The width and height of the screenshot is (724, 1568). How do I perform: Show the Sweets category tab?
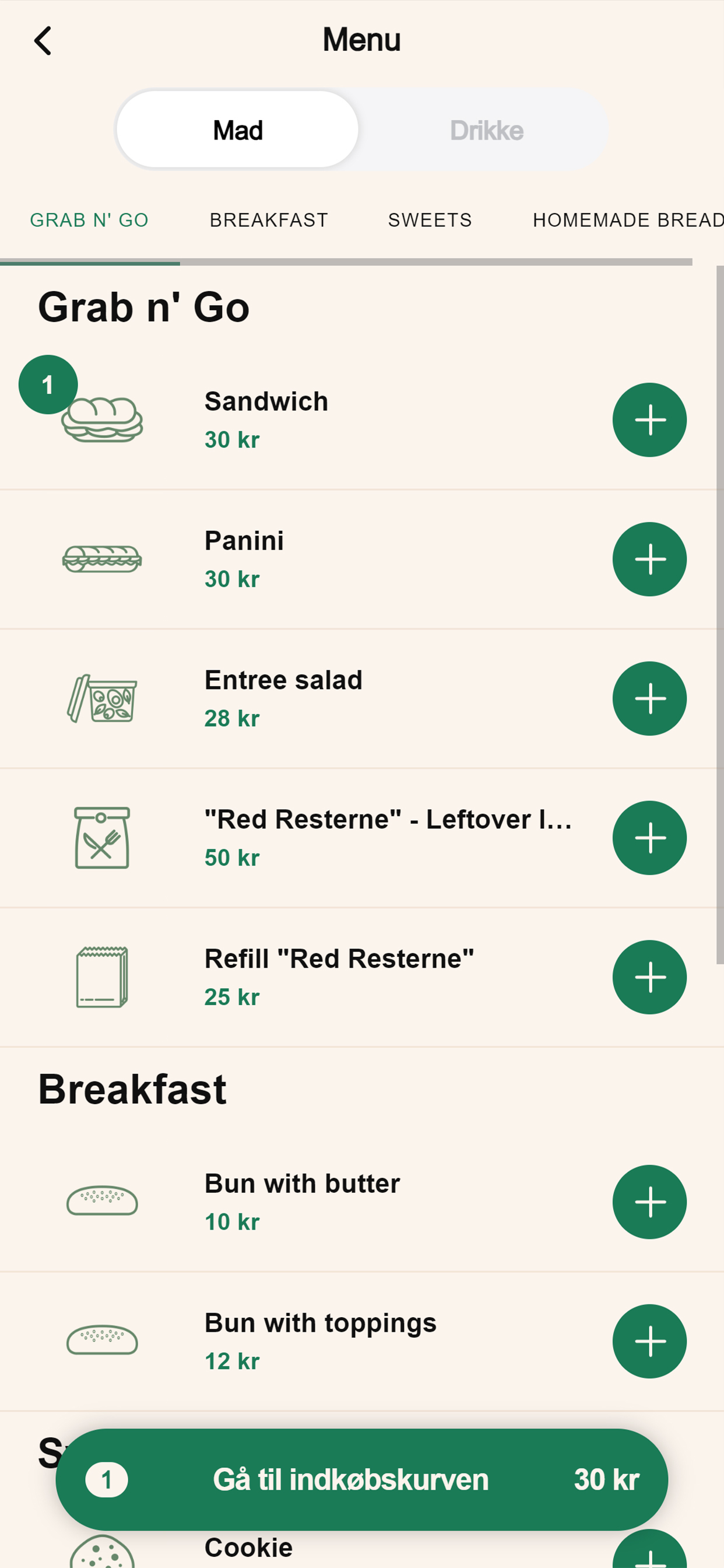(430, 220)
